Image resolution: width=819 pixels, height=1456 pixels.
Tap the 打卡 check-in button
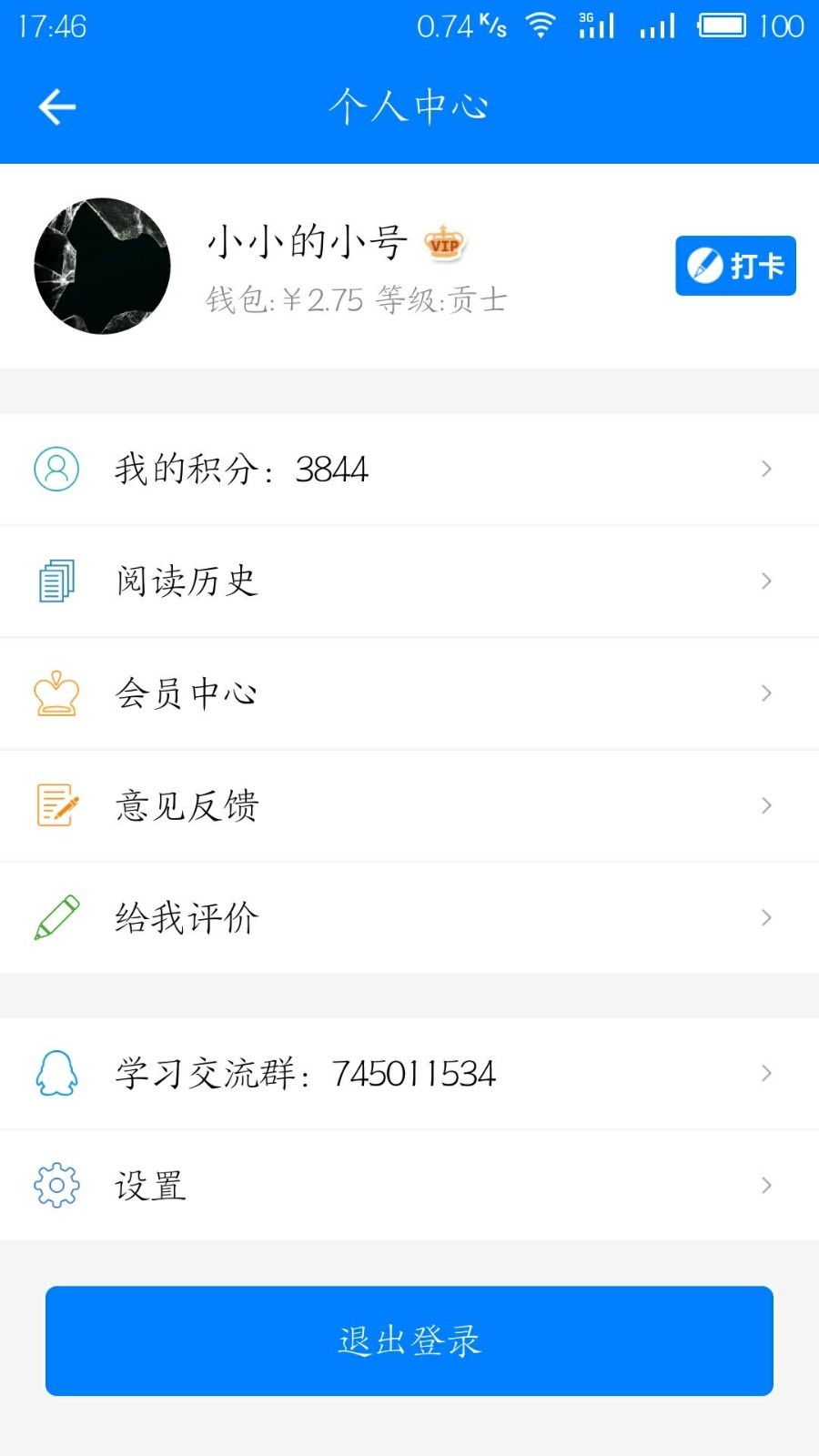tap(735, 266)
